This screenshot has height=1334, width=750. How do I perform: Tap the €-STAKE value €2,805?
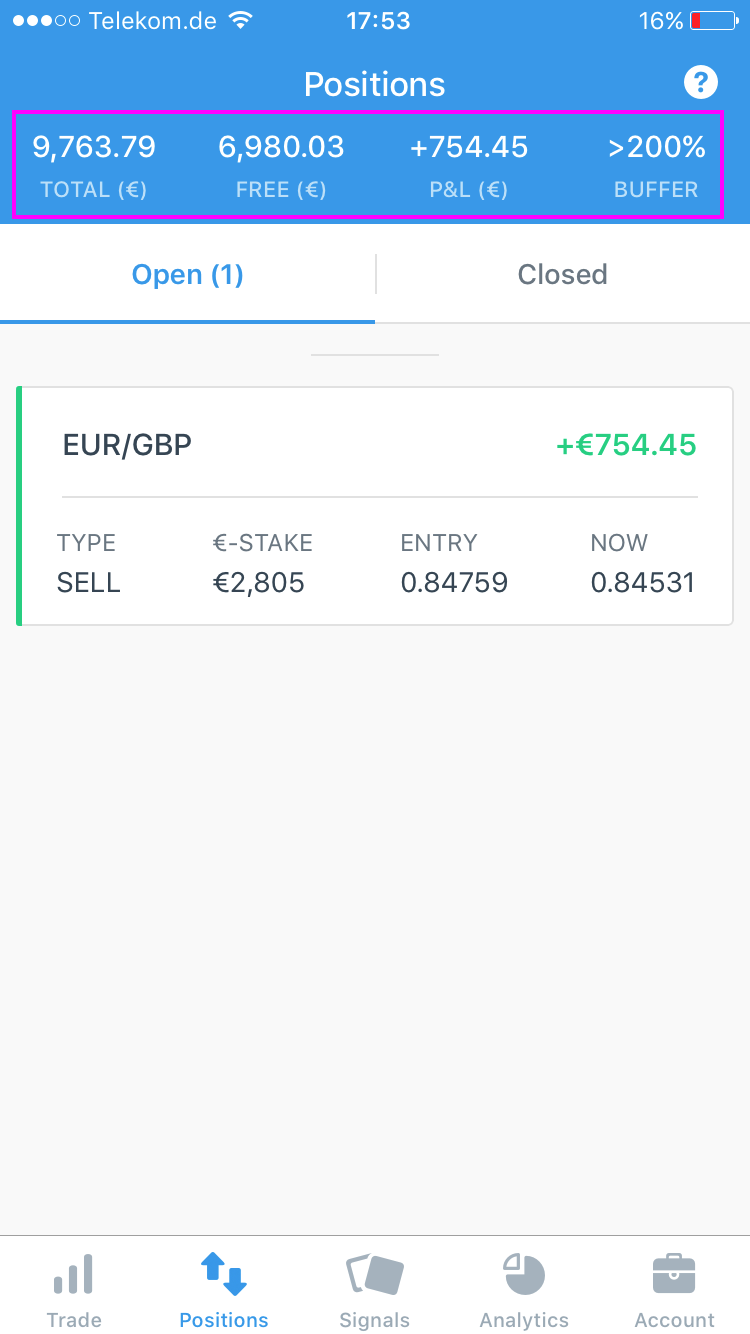[260, 582]
